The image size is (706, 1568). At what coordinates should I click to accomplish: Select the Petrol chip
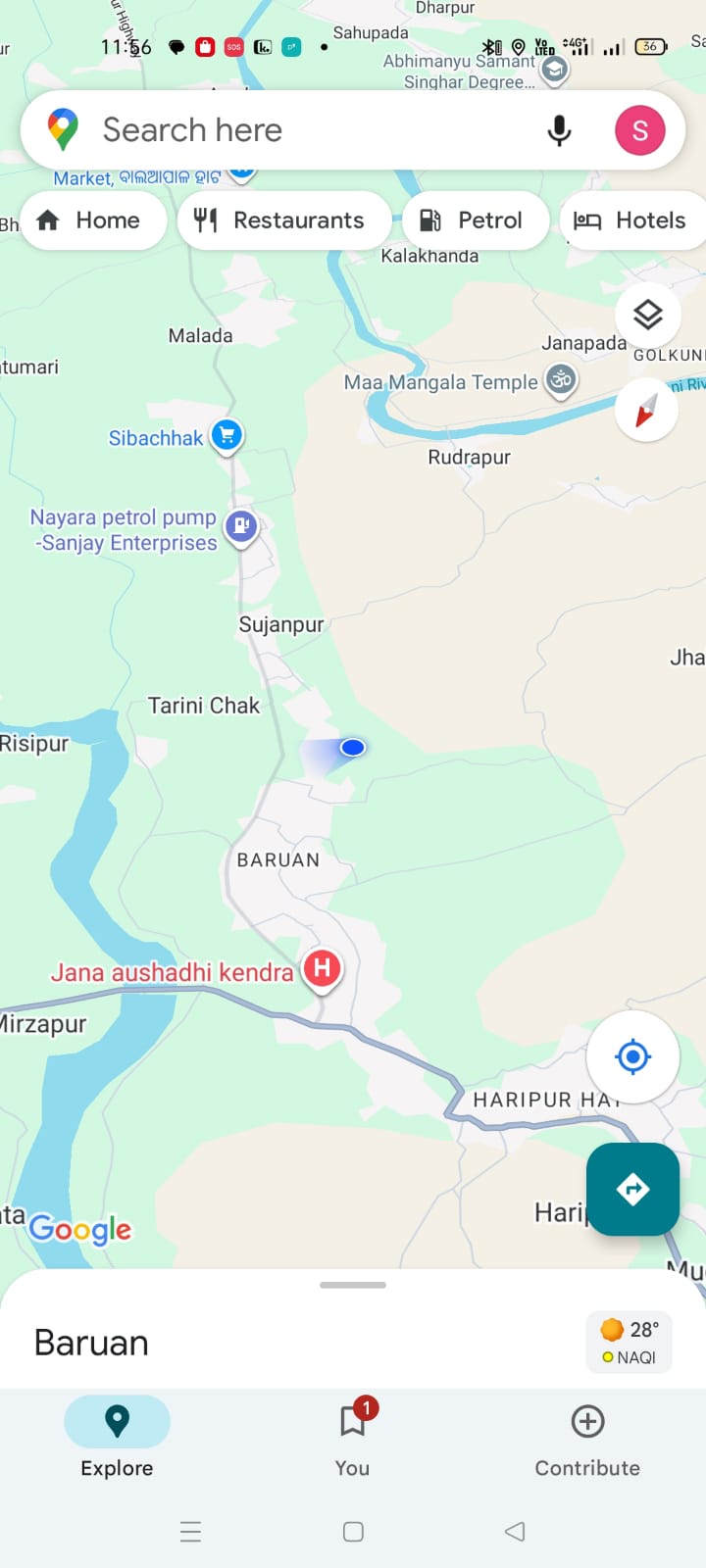[475, 220]
